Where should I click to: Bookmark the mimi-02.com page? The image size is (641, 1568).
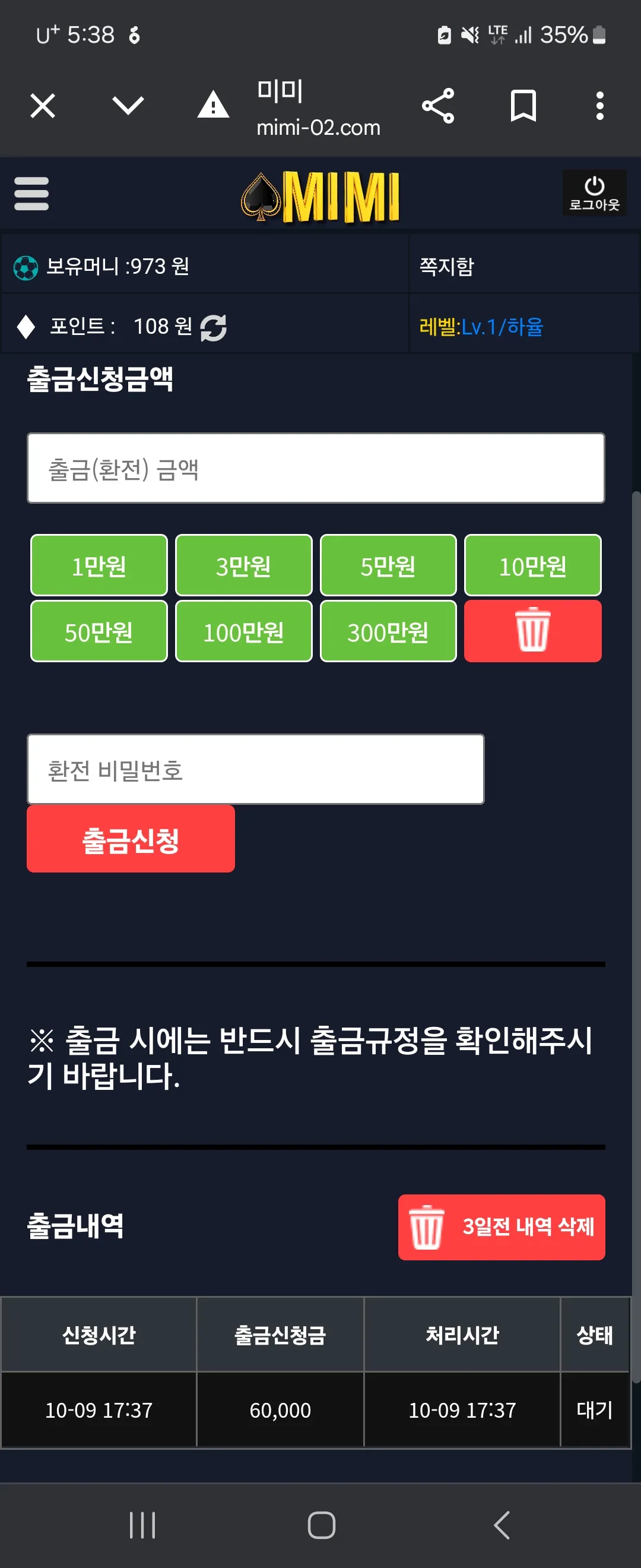tap(523, 106)
